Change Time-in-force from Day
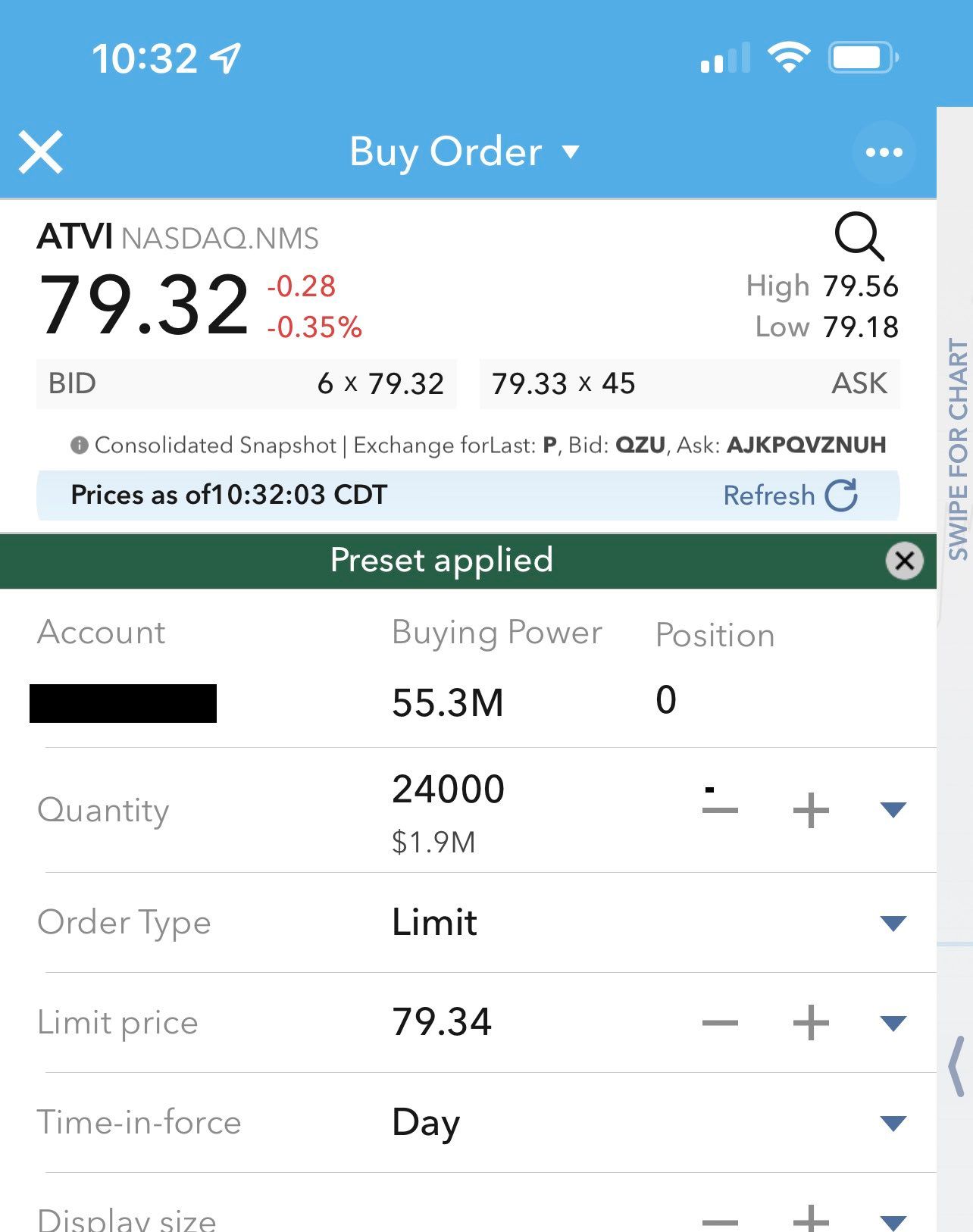 893,1123
